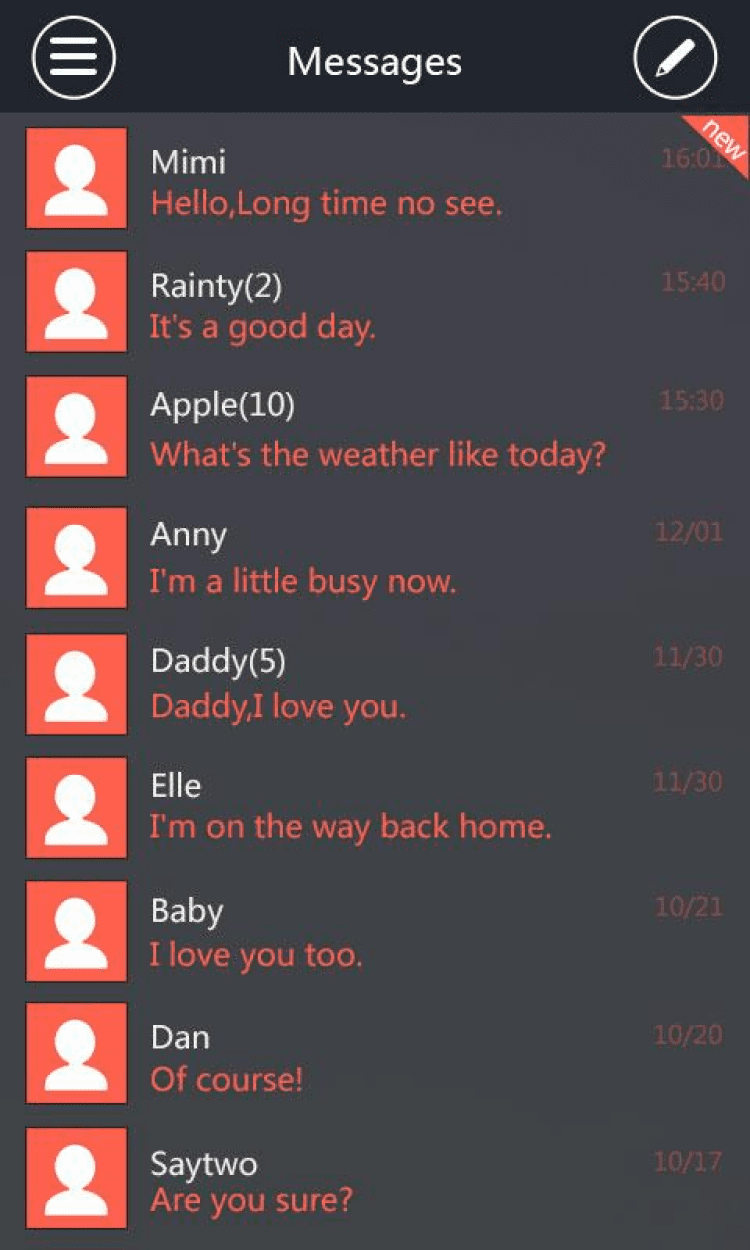Open the hamburger menu
The height and width of the screenshot is (1250, 750).
coord(74,57)
